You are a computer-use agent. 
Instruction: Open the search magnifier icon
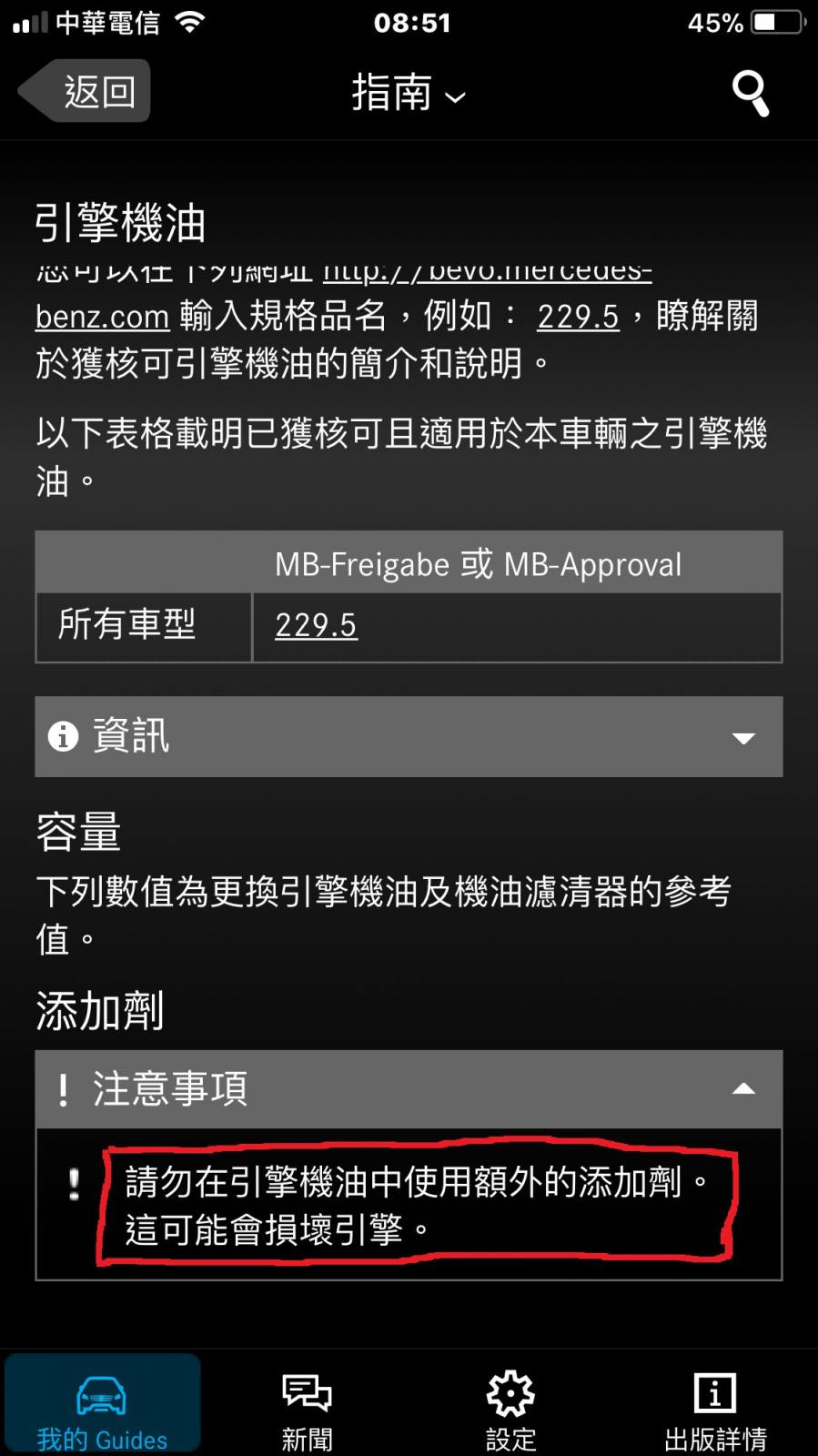750,93
